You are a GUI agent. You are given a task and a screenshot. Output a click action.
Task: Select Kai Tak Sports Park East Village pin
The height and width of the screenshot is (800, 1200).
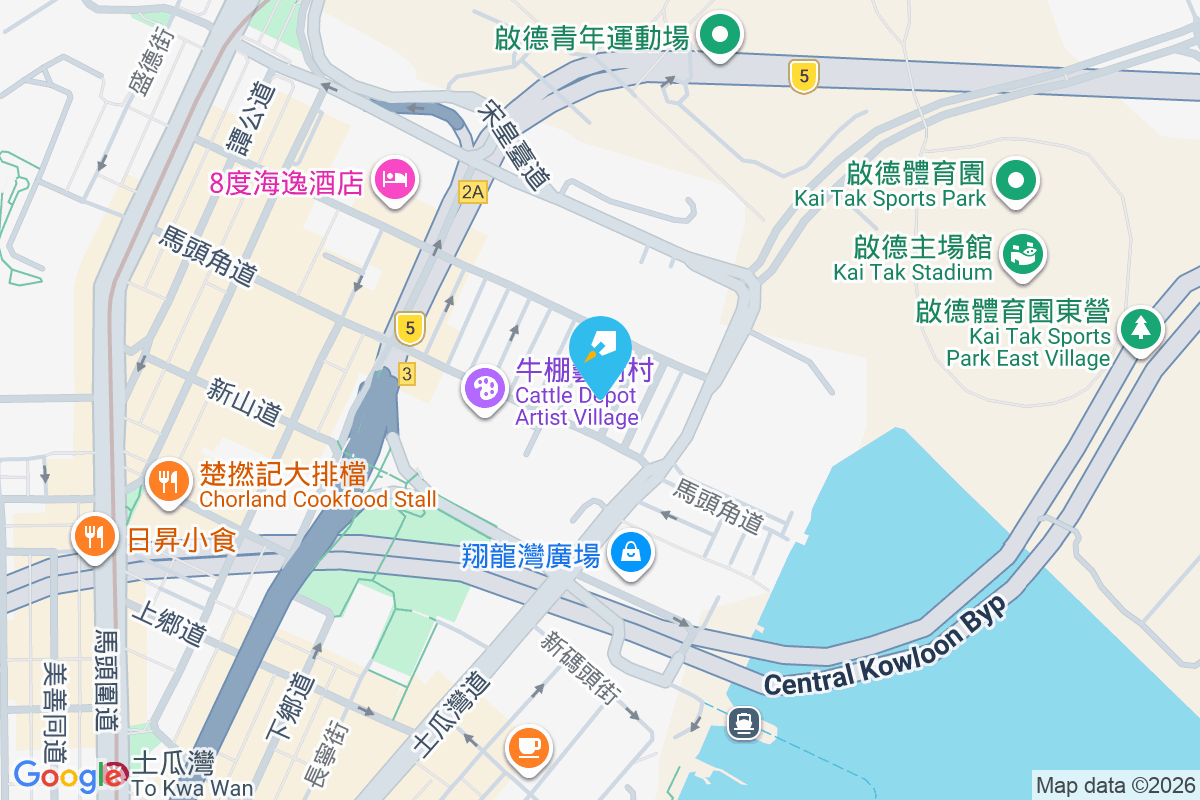(x=1139, y=327)
